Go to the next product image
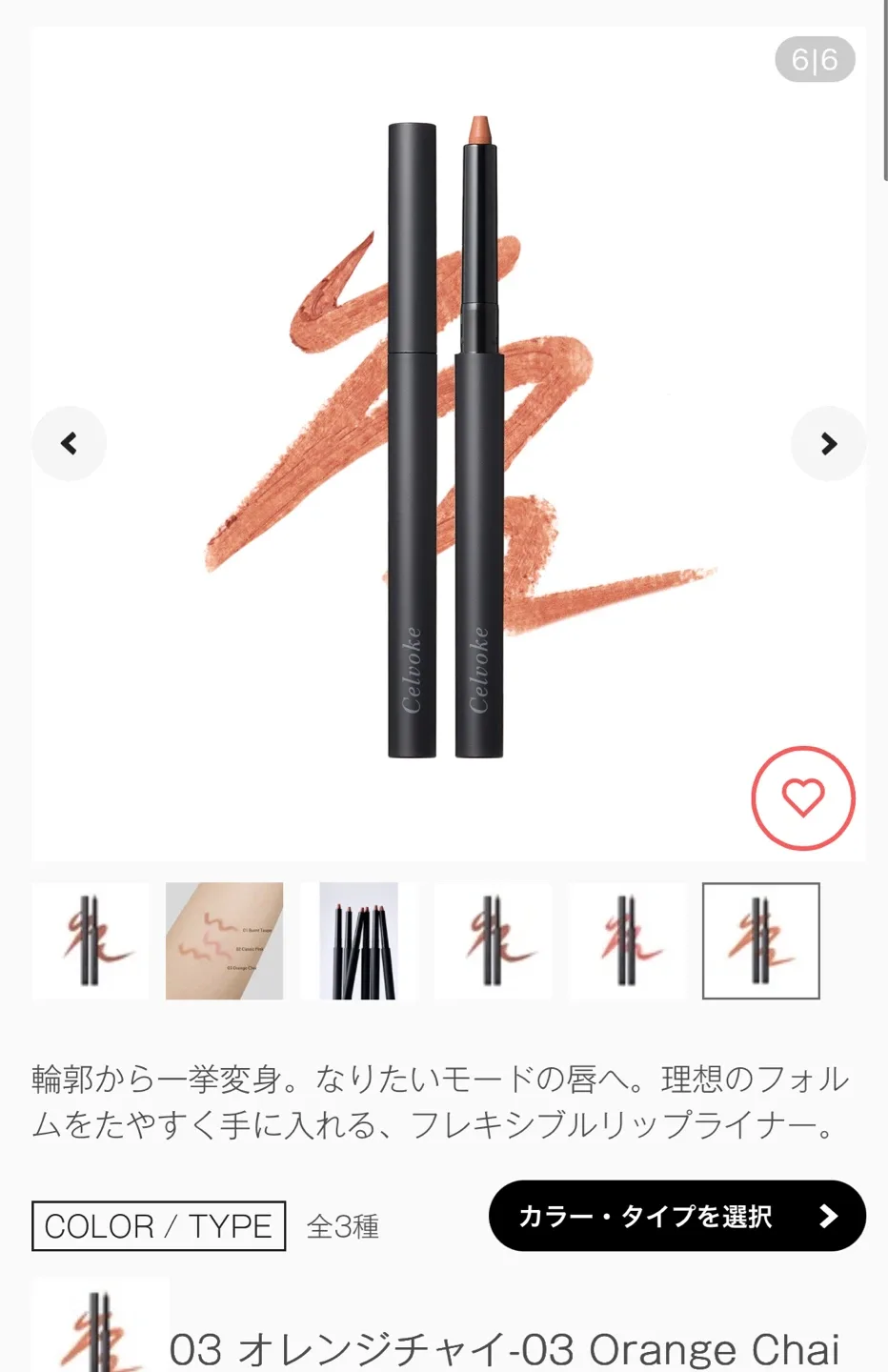 coord(828,443)
